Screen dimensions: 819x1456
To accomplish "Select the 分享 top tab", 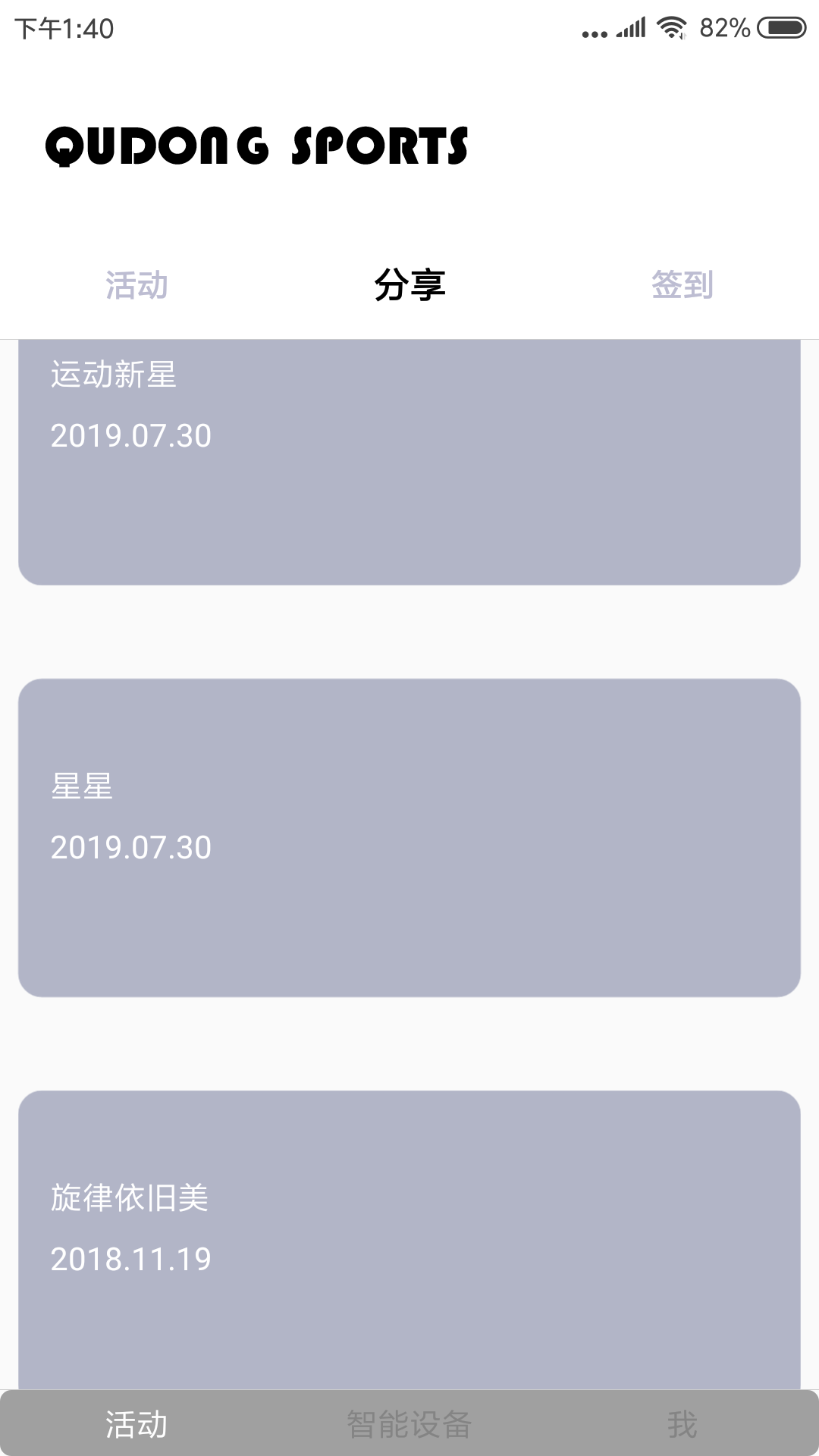I will coord(409,286).
